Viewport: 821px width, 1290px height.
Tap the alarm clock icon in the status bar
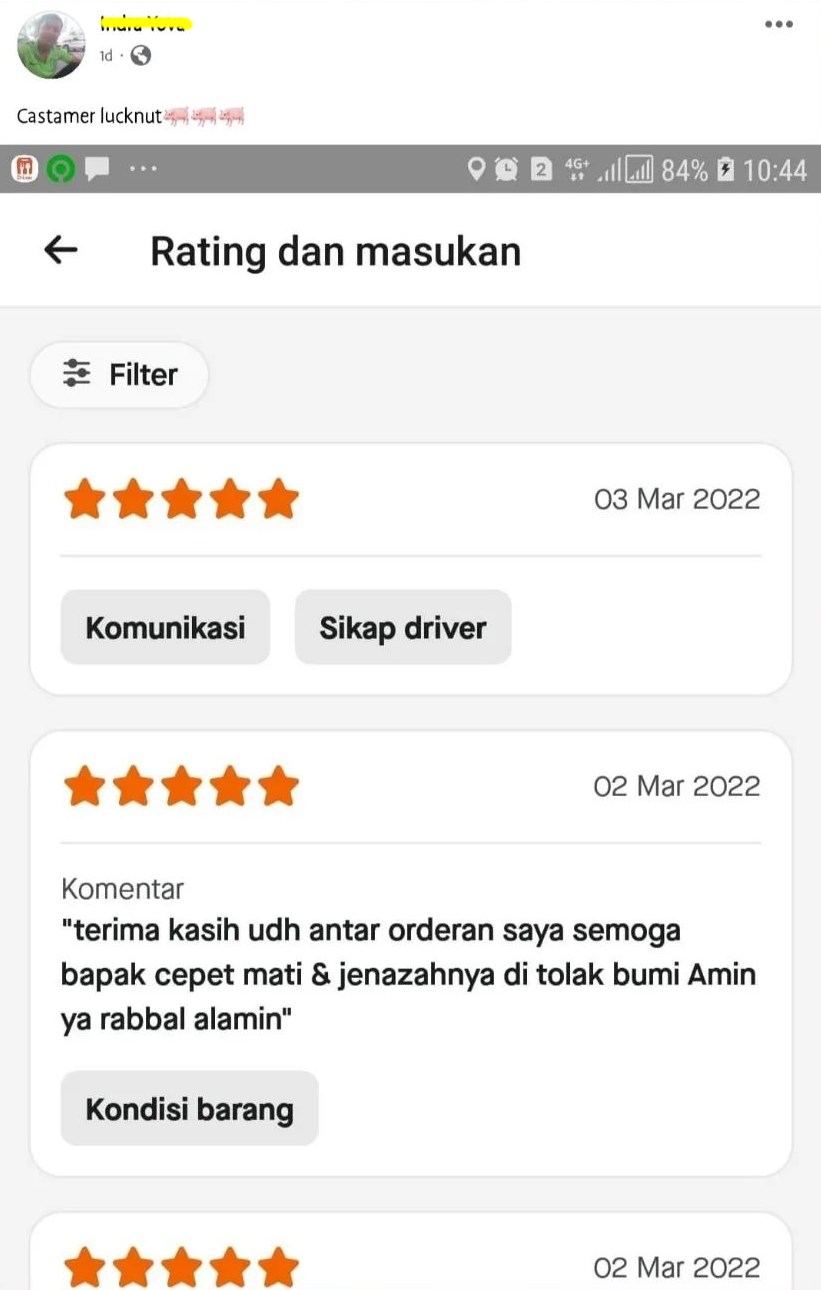(508, 168)
